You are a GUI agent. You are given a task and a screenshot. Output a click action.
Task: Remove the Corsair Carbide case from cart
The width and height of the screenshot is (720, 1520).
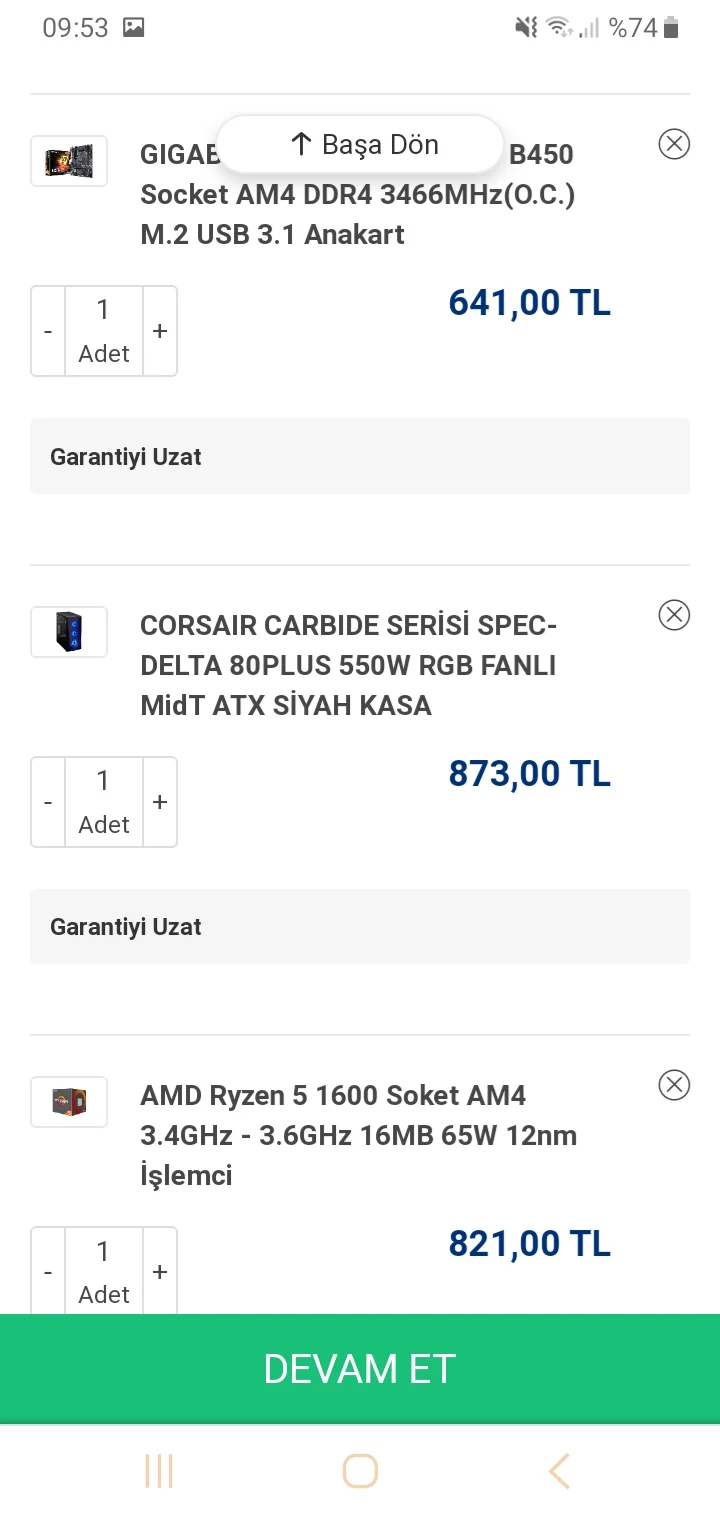point(674,615)
